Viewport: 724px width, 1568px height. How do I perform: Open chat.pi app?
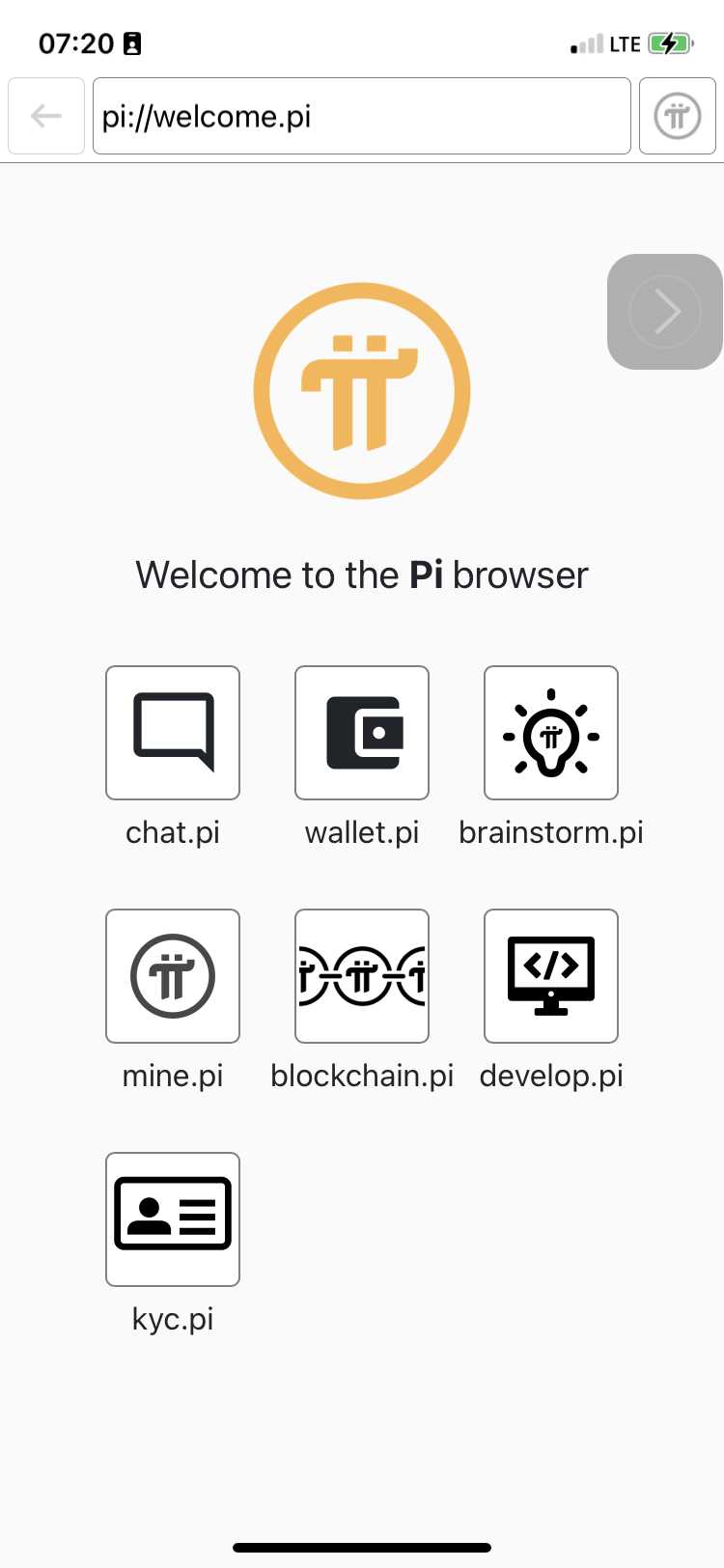[173, 733]
